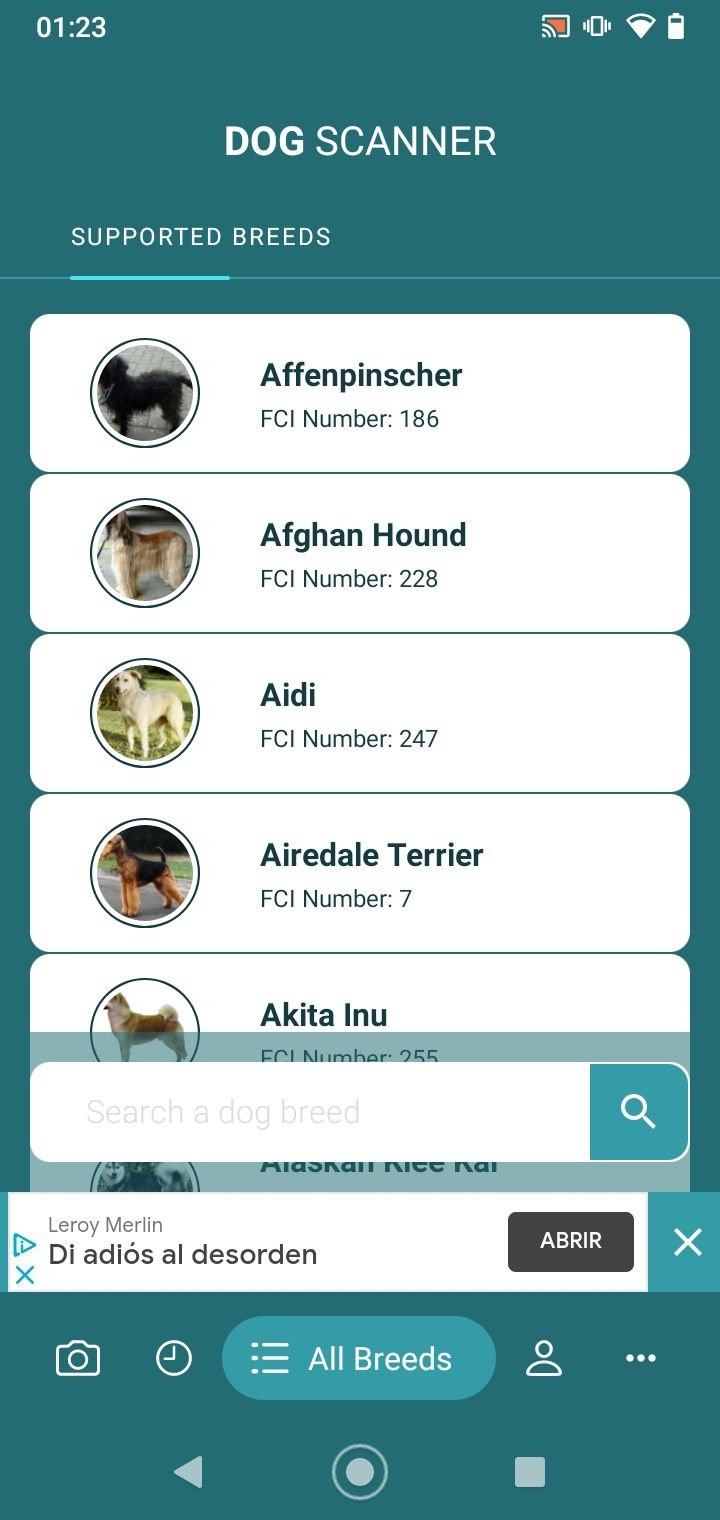The width and height of the screenshot is (720, 1520).
Task: Tap the Search a dog breed field
Action: pyautogui.click(x=310, y=1112)
